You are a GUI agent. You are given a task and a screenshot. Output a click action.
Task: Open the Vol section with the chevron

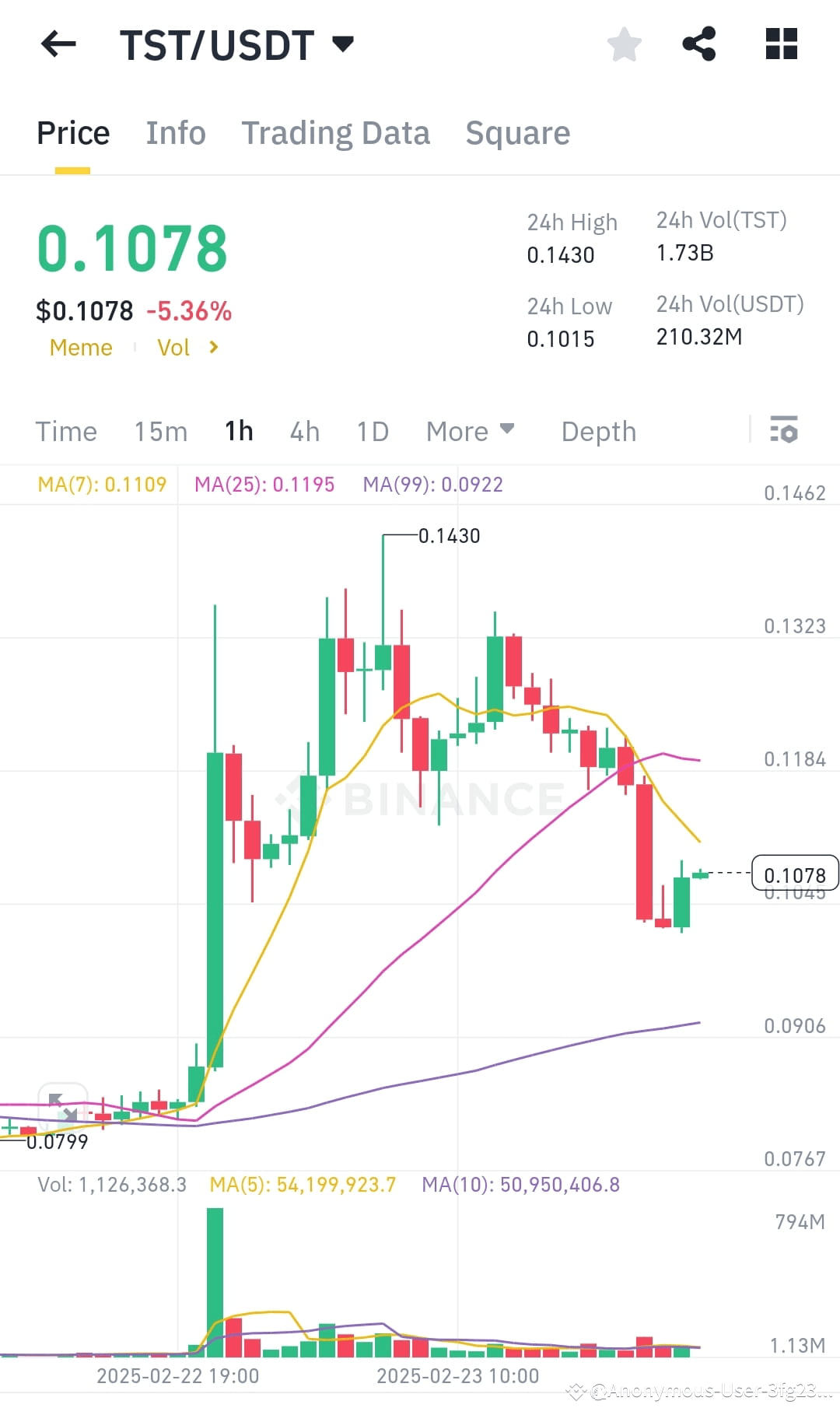[x=187, y=347]
